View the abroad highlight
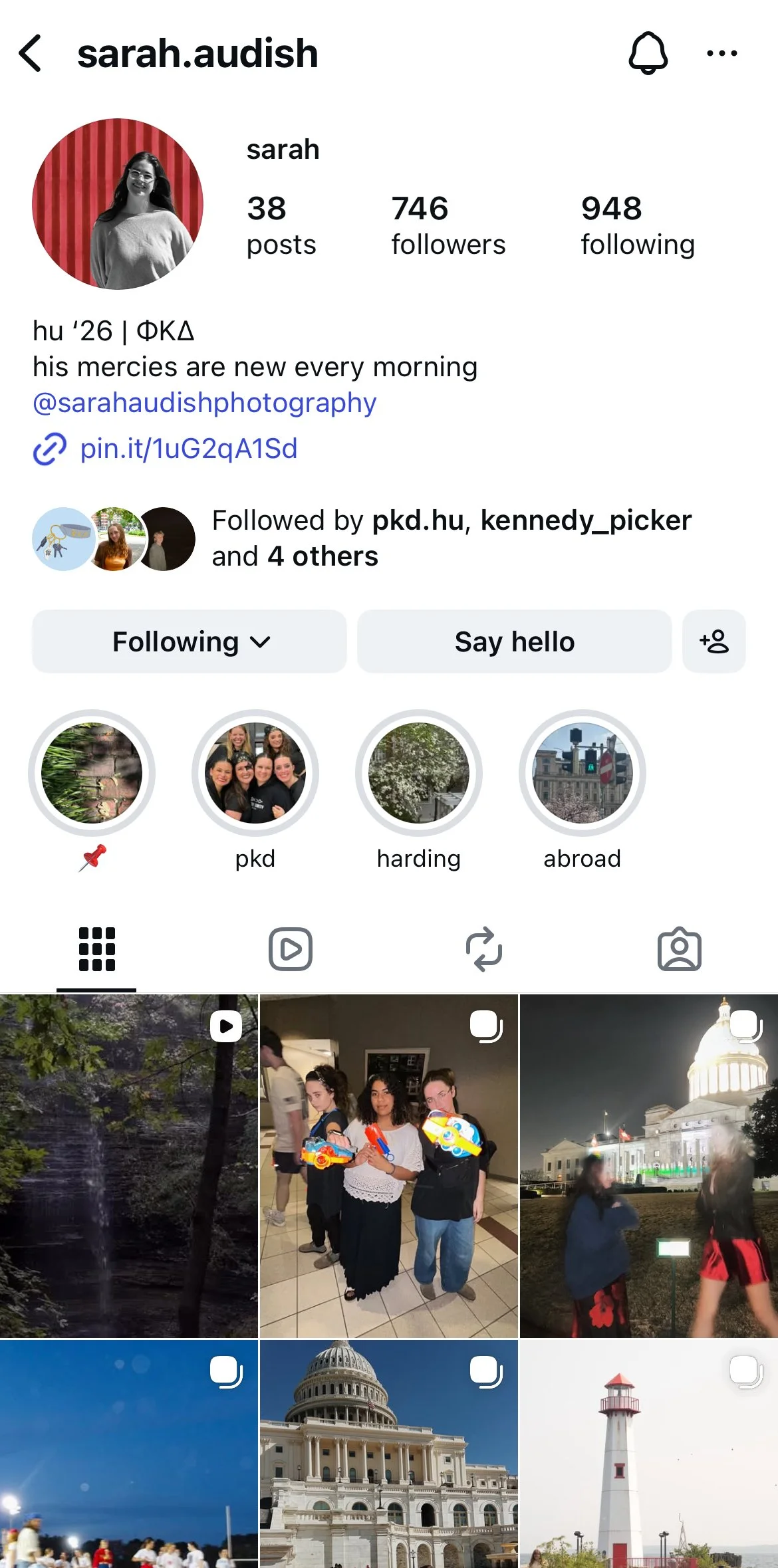 pyautogui.click(x=583, y=773)
